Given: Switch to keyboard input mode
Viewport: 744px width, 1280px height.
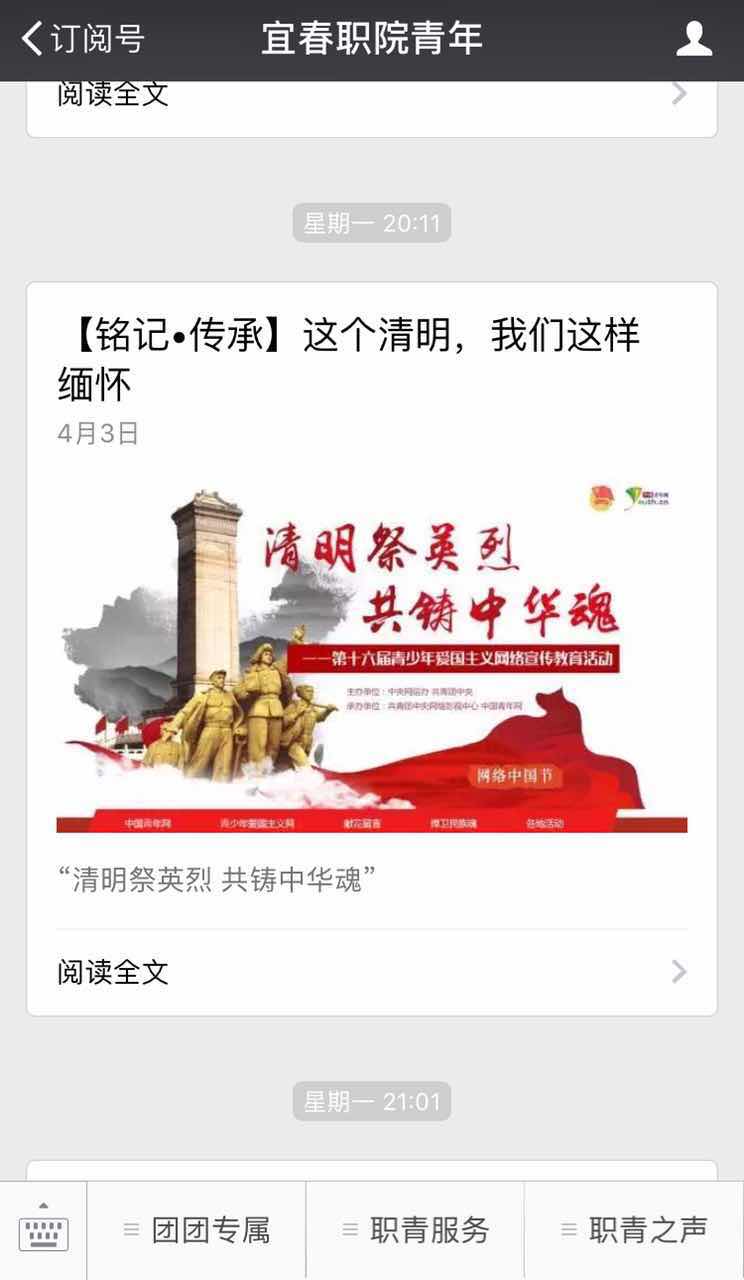Looking at the screenshot, I should 43,1230.
